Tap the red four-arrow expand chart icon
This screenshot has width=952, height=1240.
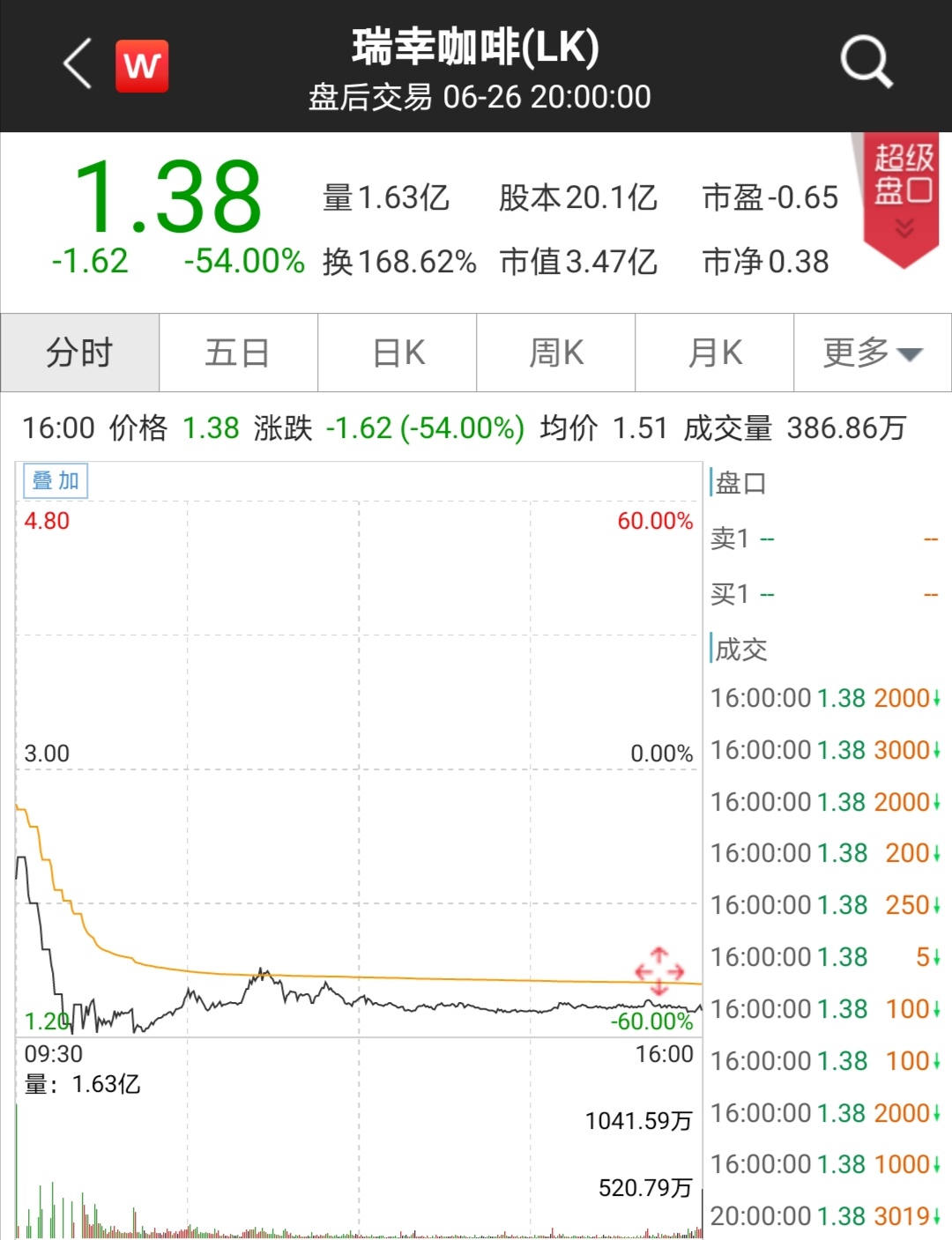pos(659,970)
